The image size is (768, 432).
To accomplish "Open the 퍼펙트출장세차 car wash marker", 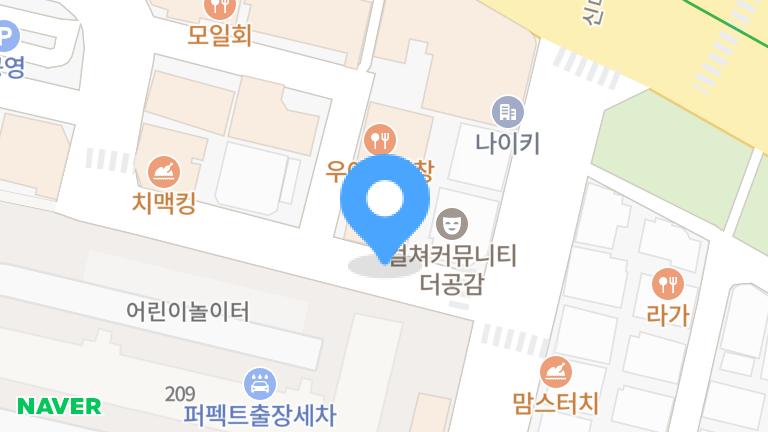I will click(260, 382).
